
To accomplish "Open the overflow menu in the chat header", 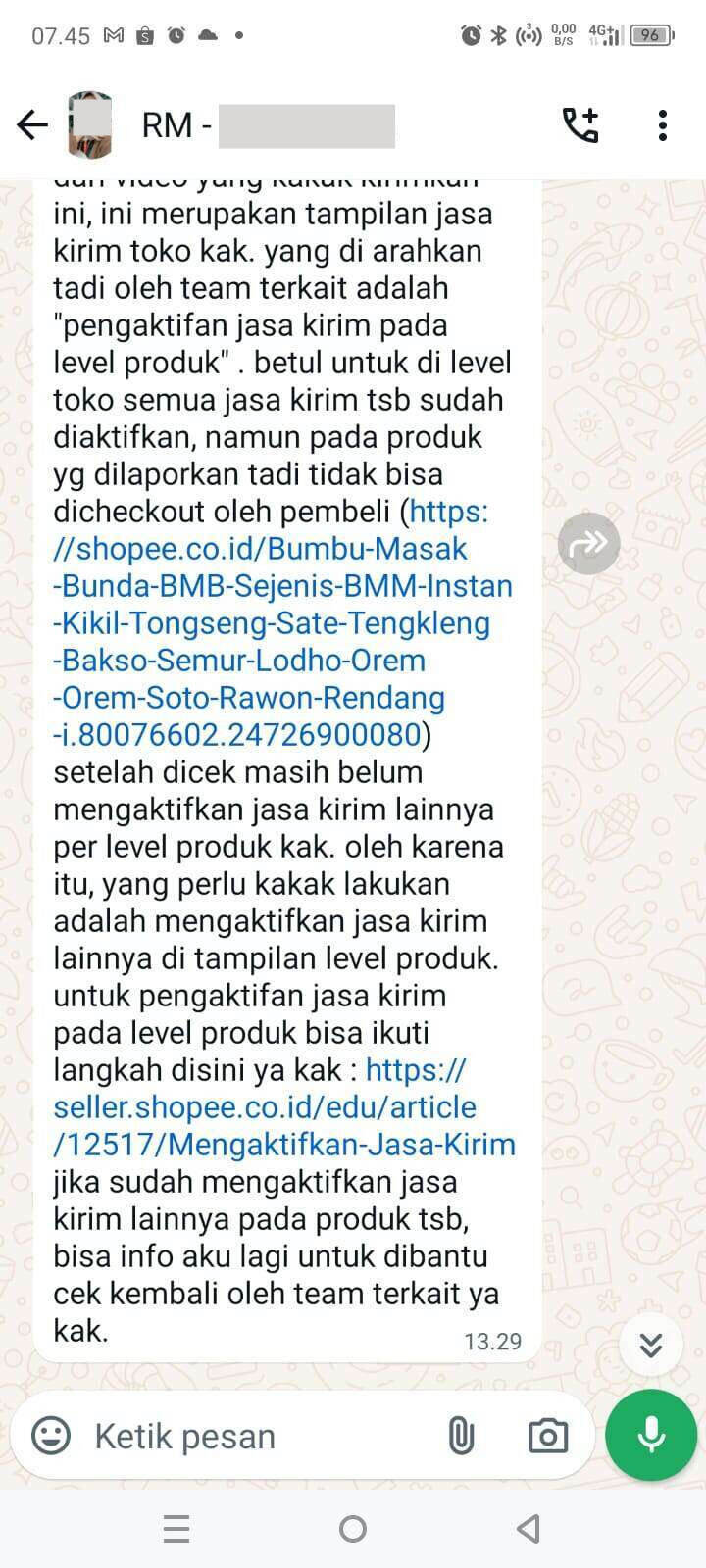I will (663, 125).
